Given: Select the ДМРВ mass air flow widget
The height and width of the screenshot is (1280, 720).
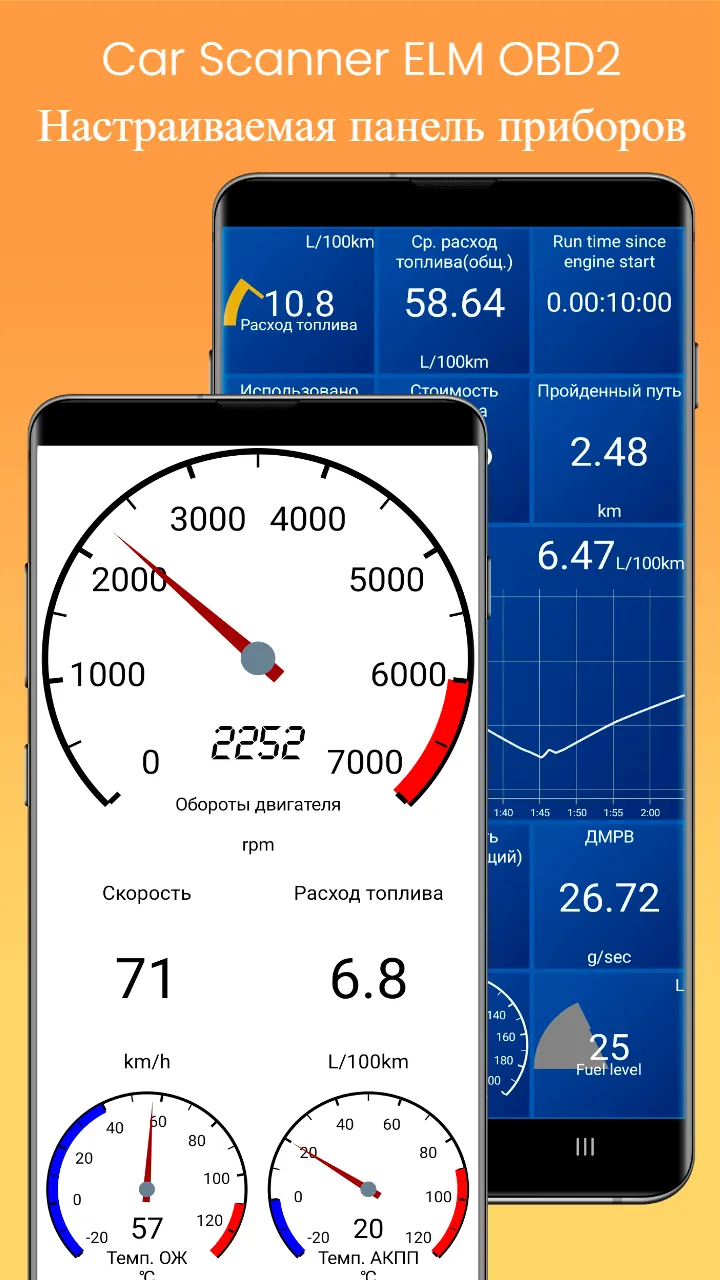Looking at the screenshot, I should tap(608, 895).
